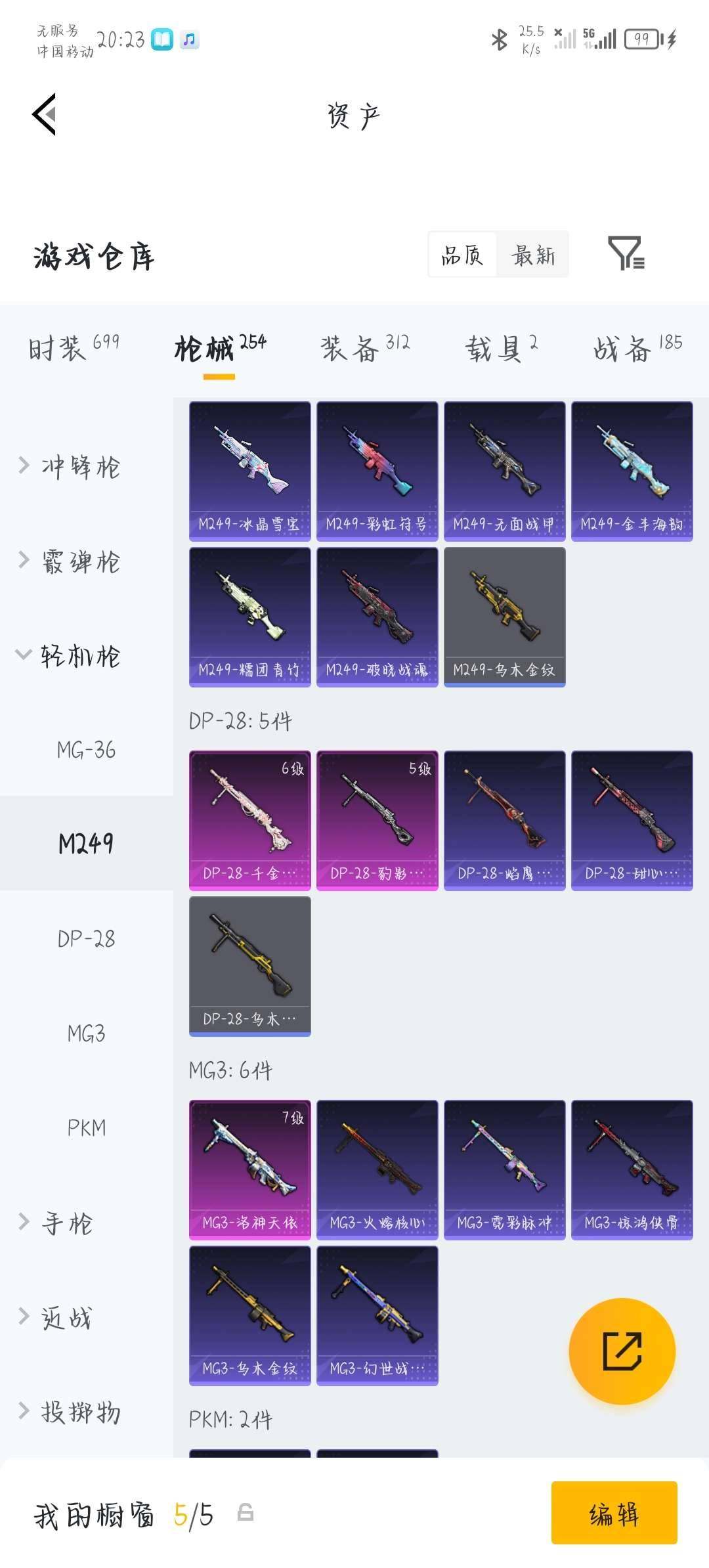This screenshot has height=1568, width=709.
Task: Open the MG3-洛神天依 skin card
Action: click(249, 1169)
